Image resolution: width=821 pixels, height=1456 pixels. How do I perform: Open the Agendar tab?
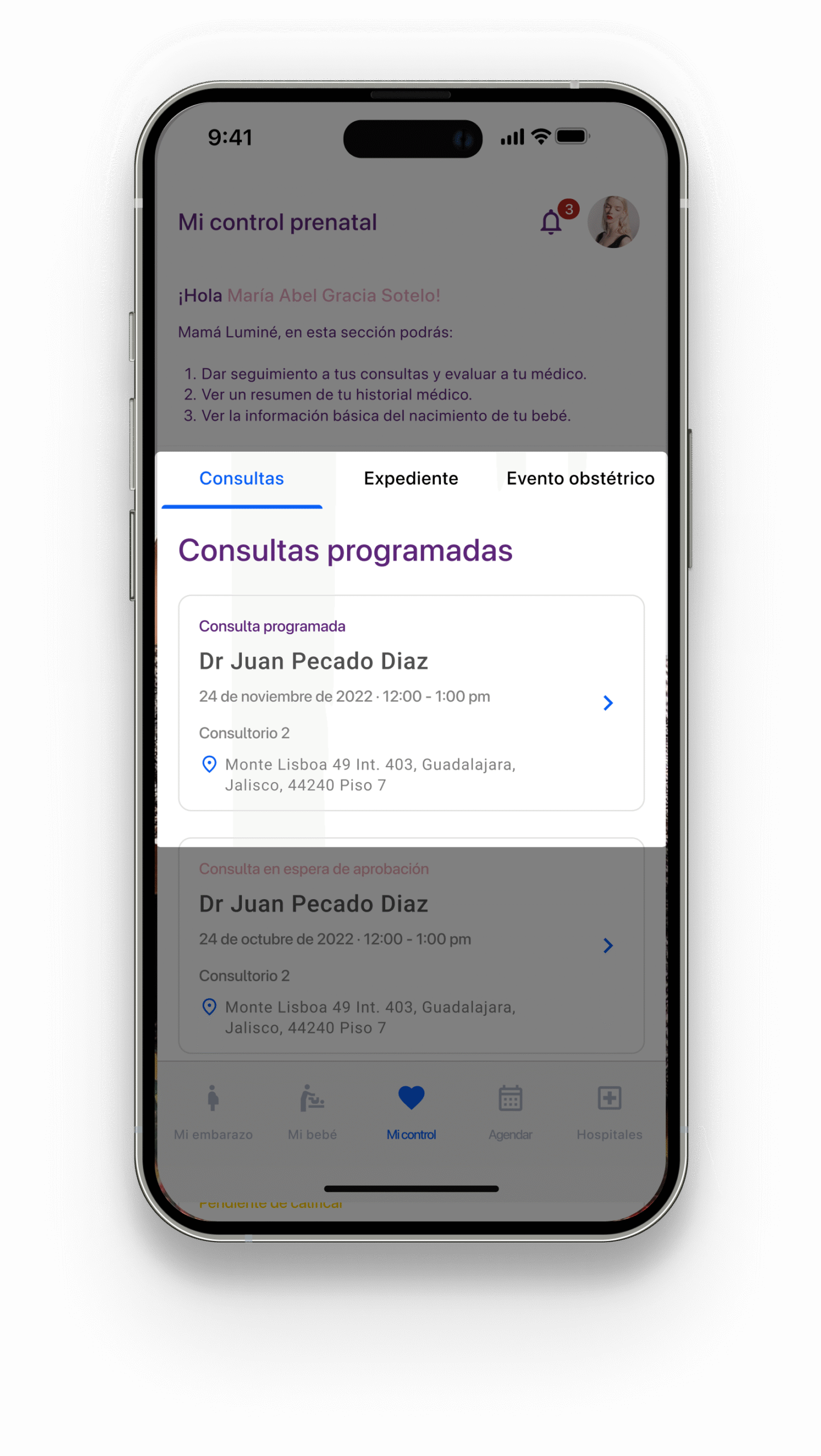(x=509, y=1111)
